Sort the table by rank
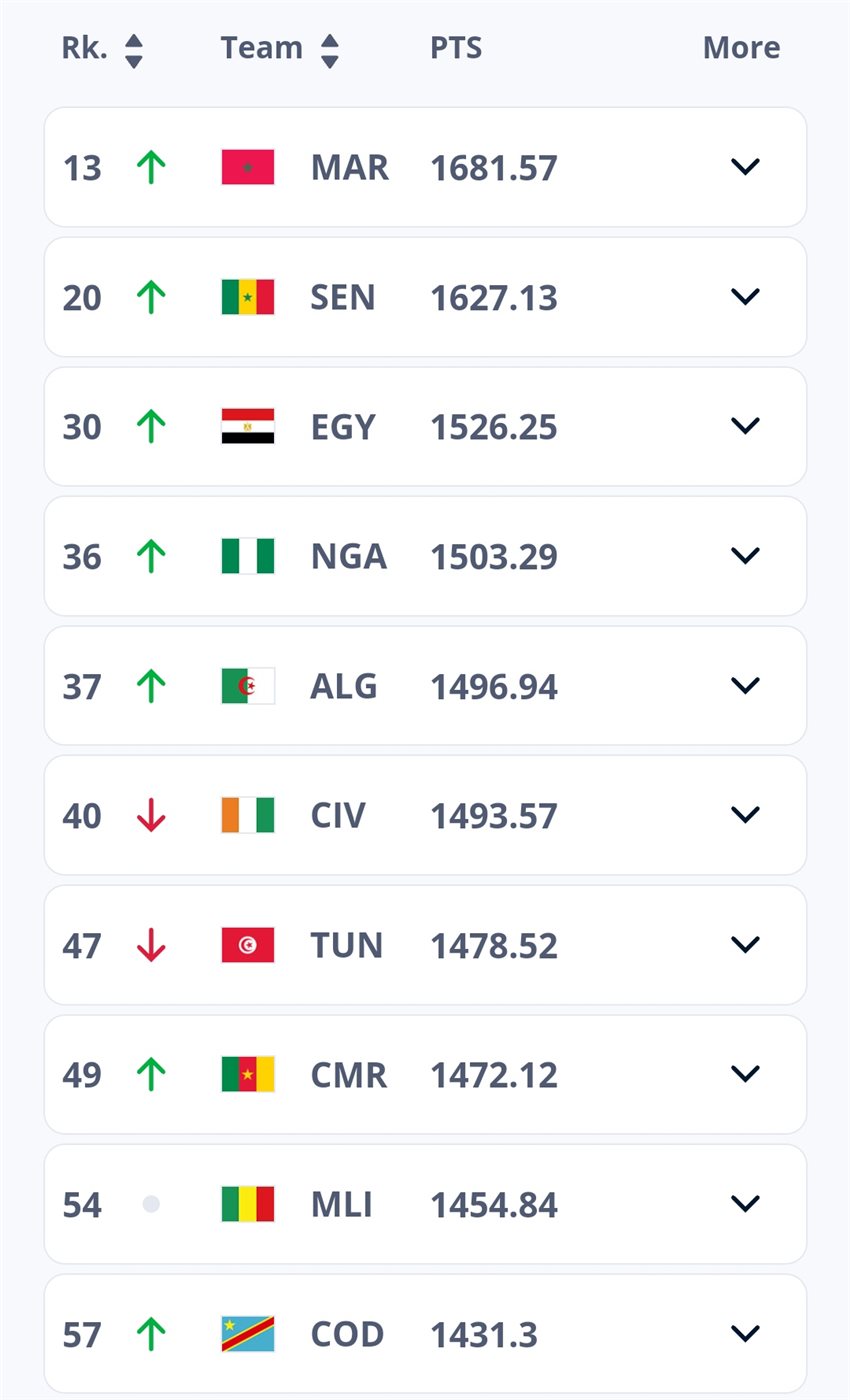Screen dimensions: 850x1400 point(133,49)
